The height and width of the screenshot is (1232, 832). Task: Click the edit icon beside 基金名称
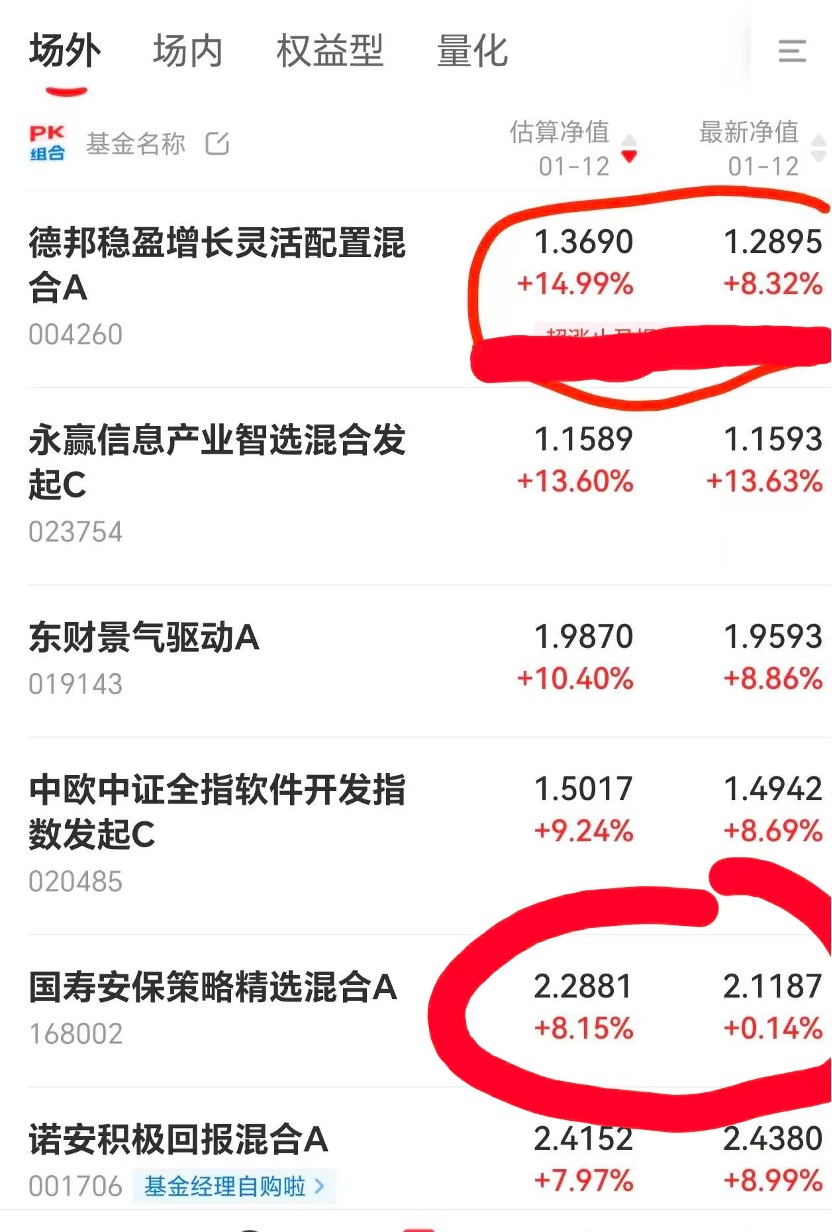tap(216, 143)
